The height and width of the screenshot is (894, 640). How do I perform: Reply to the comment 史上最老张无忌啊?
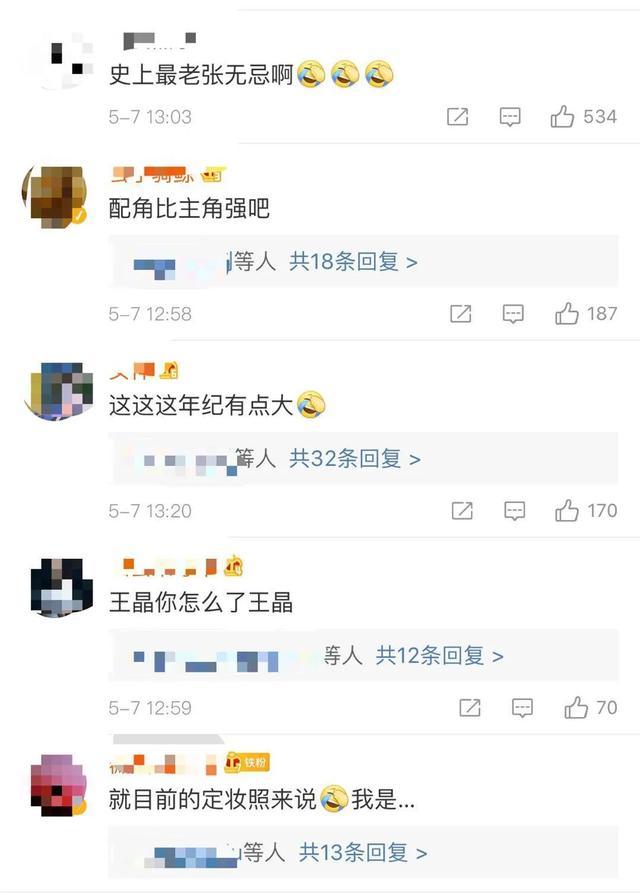pos(510,117)
